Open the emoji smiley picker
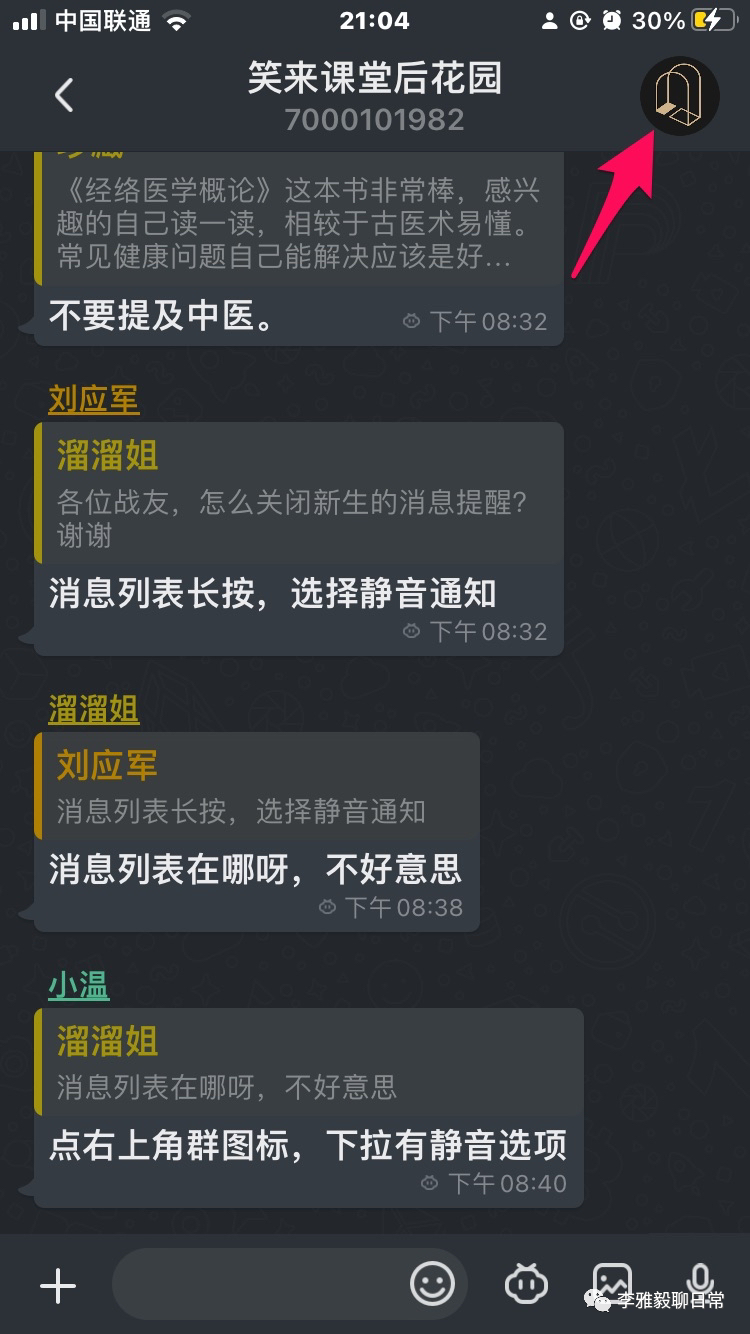 432,1284
